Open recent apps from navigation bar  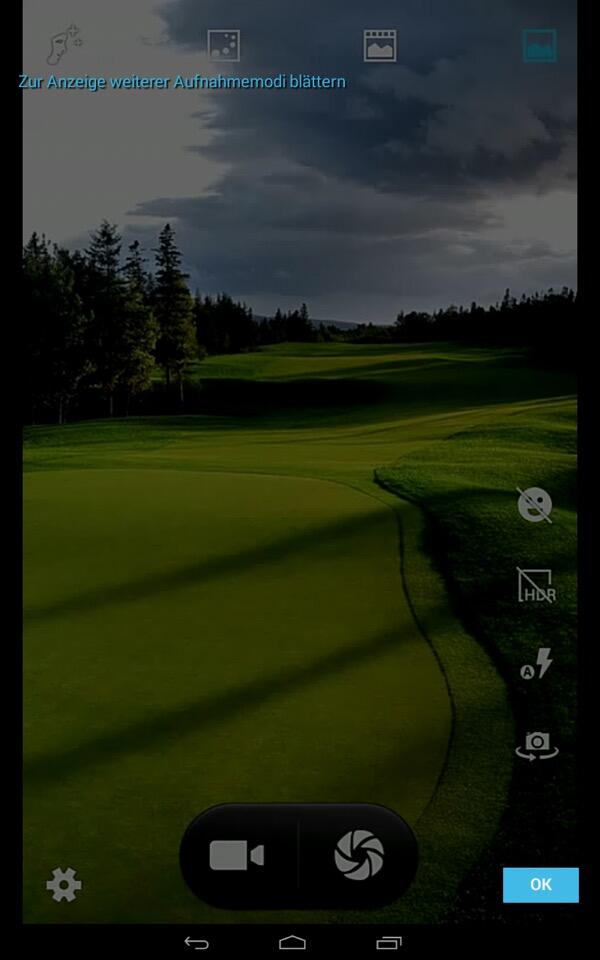pos(389,943)
